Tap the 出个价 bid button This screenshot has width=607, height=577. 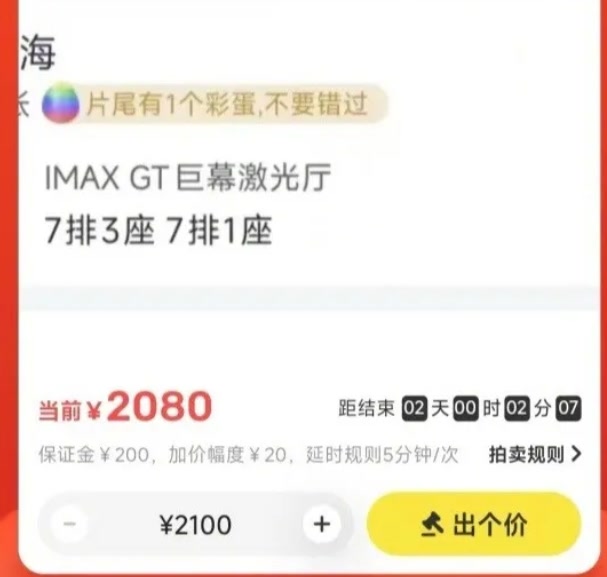pos(473,523)
